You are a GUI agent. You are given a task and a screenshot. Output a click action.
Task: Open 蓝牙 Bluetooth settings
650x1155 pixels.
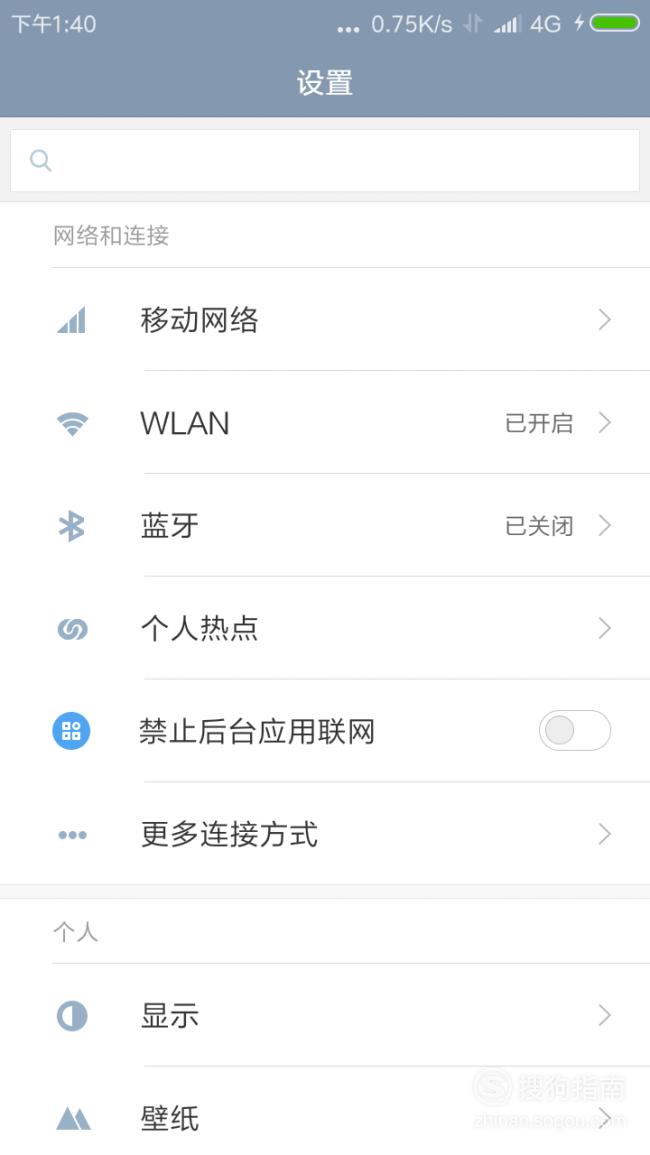325,526
